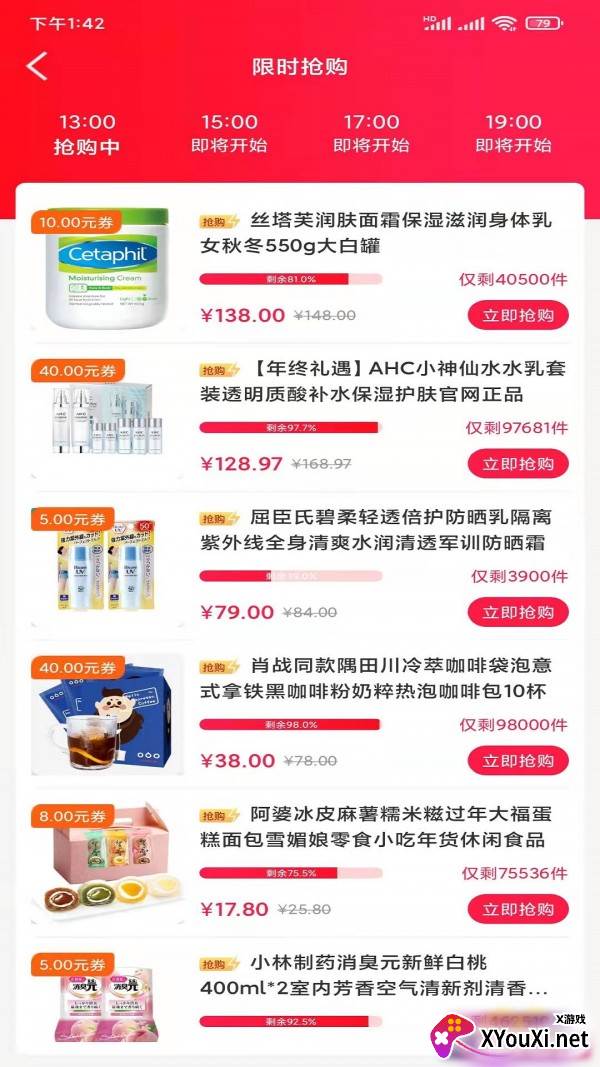Screen dimensions: 600x1067
Task: Open the 丝塔芙润肤面霜 product image
Action: pos(107,270)
